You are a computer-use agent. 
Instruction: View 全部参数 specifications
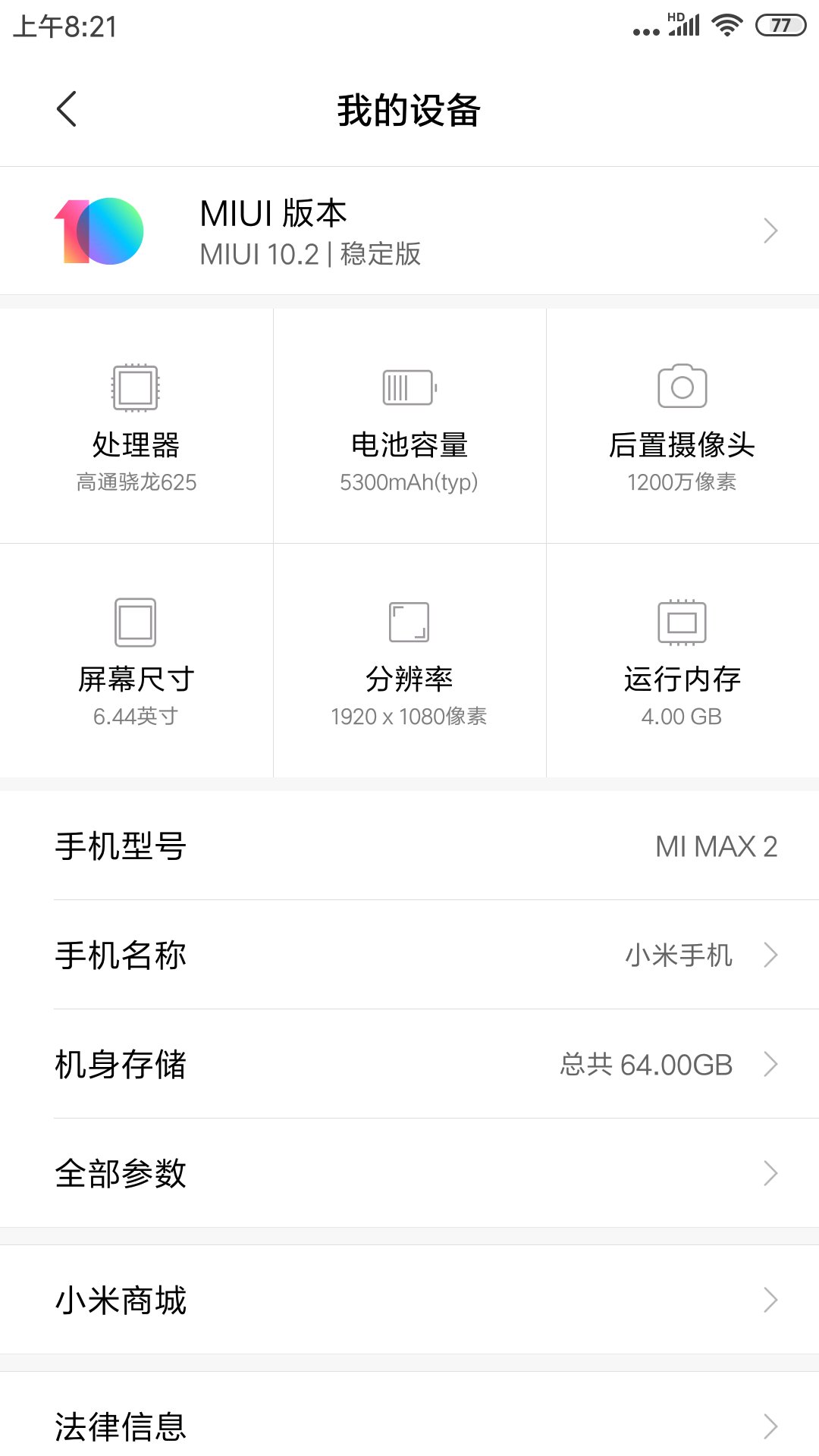[x=409, y=1173]
